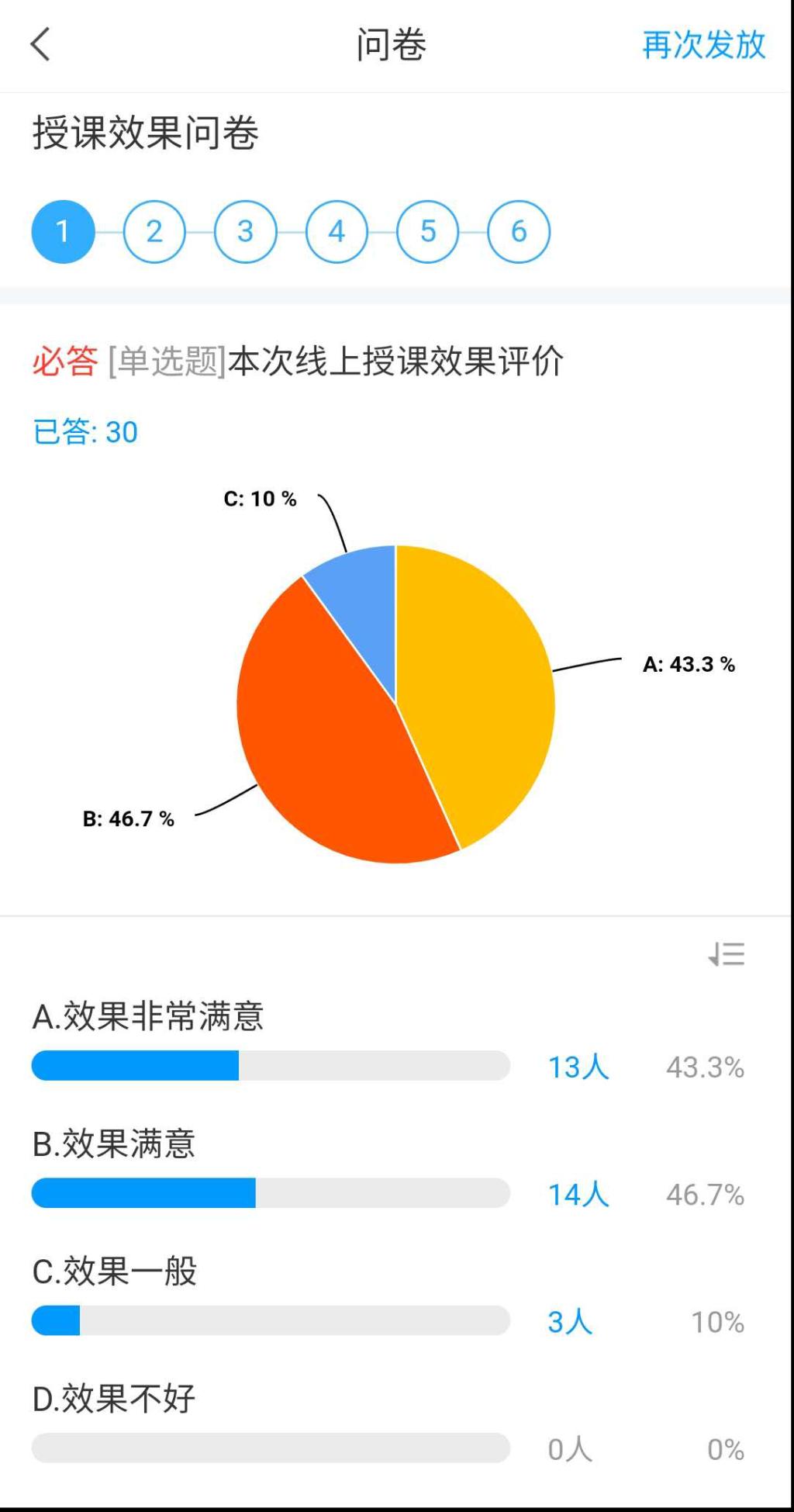
Task: Open respondents for A.效果非常满意
Action: point(578,1067)
